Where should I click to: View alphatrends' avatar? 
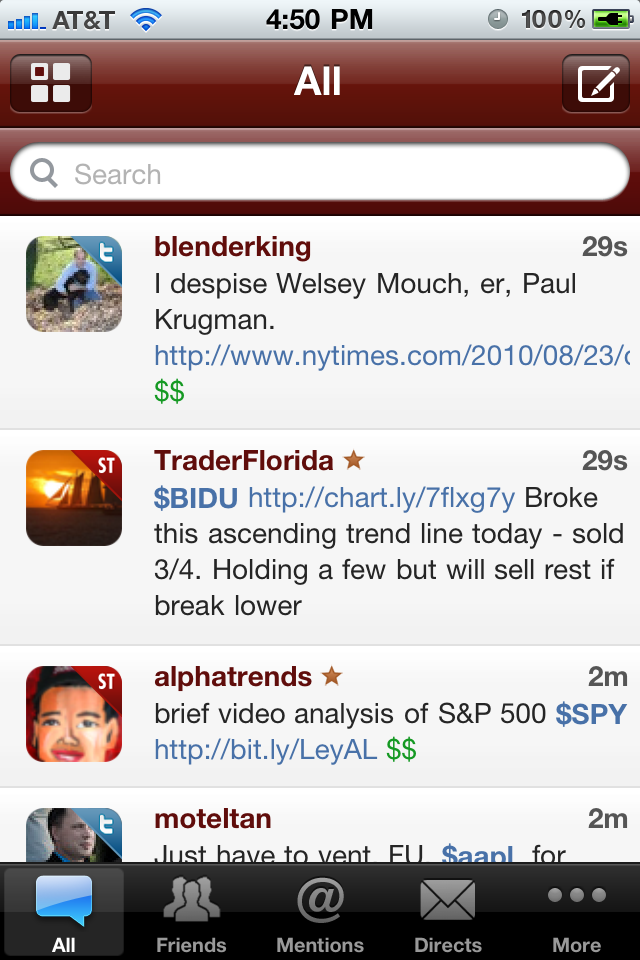pyautogui.click(x=74, y=713)
